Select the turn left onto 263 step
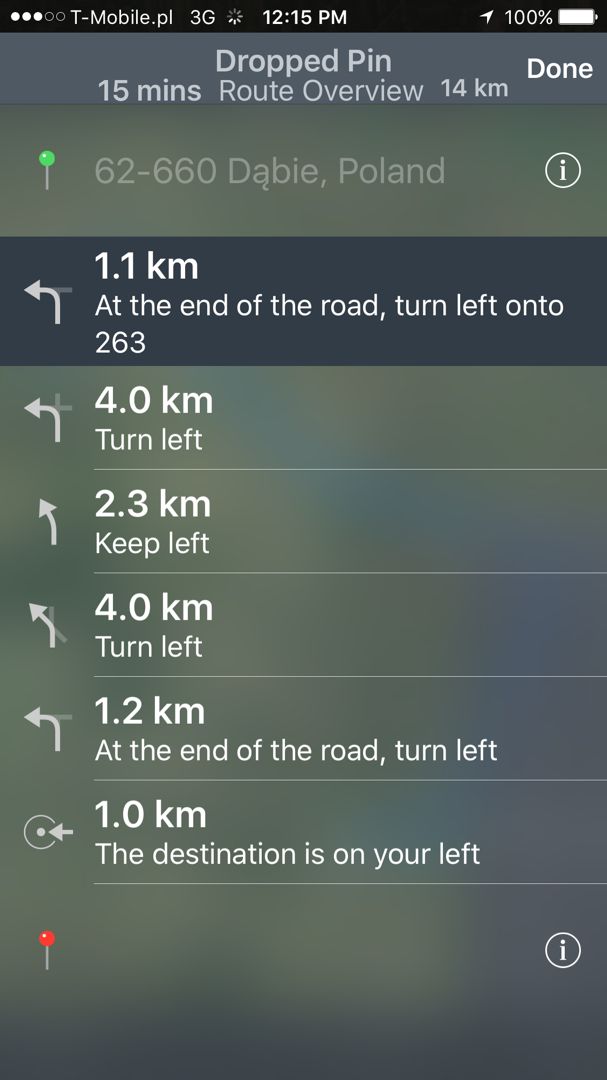The height and width of the screenshot is (1080, 607). tap(303, 302)
